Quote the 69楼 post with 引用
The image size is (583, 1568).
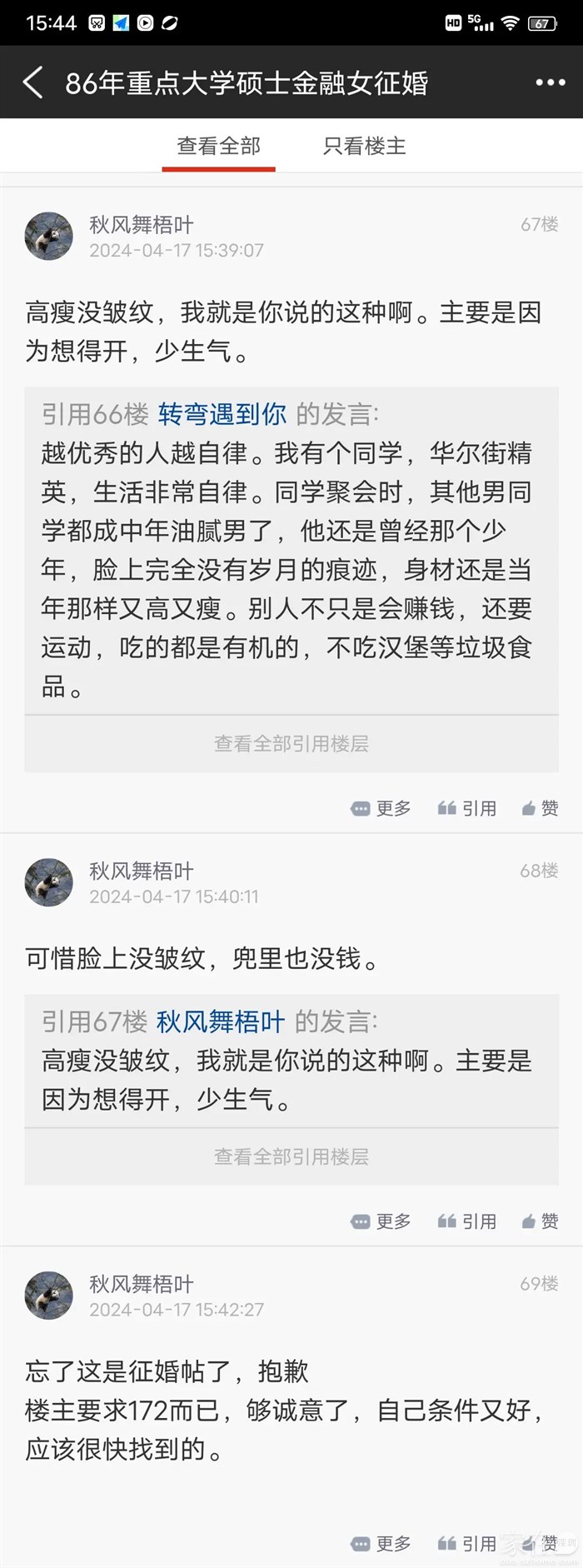pyautogui.click(x=467, y=1544)
